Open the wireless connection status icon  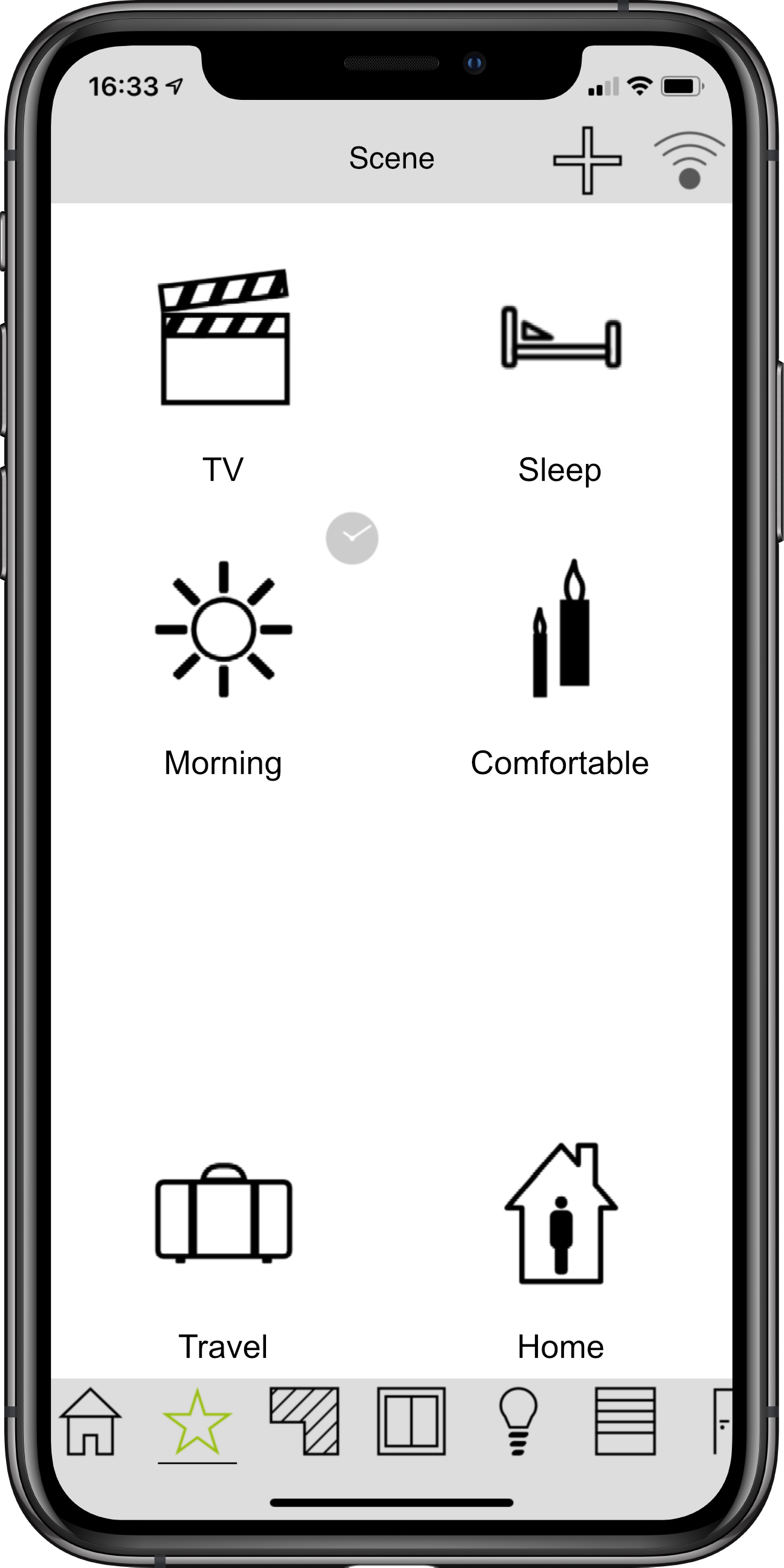point(689,160)
